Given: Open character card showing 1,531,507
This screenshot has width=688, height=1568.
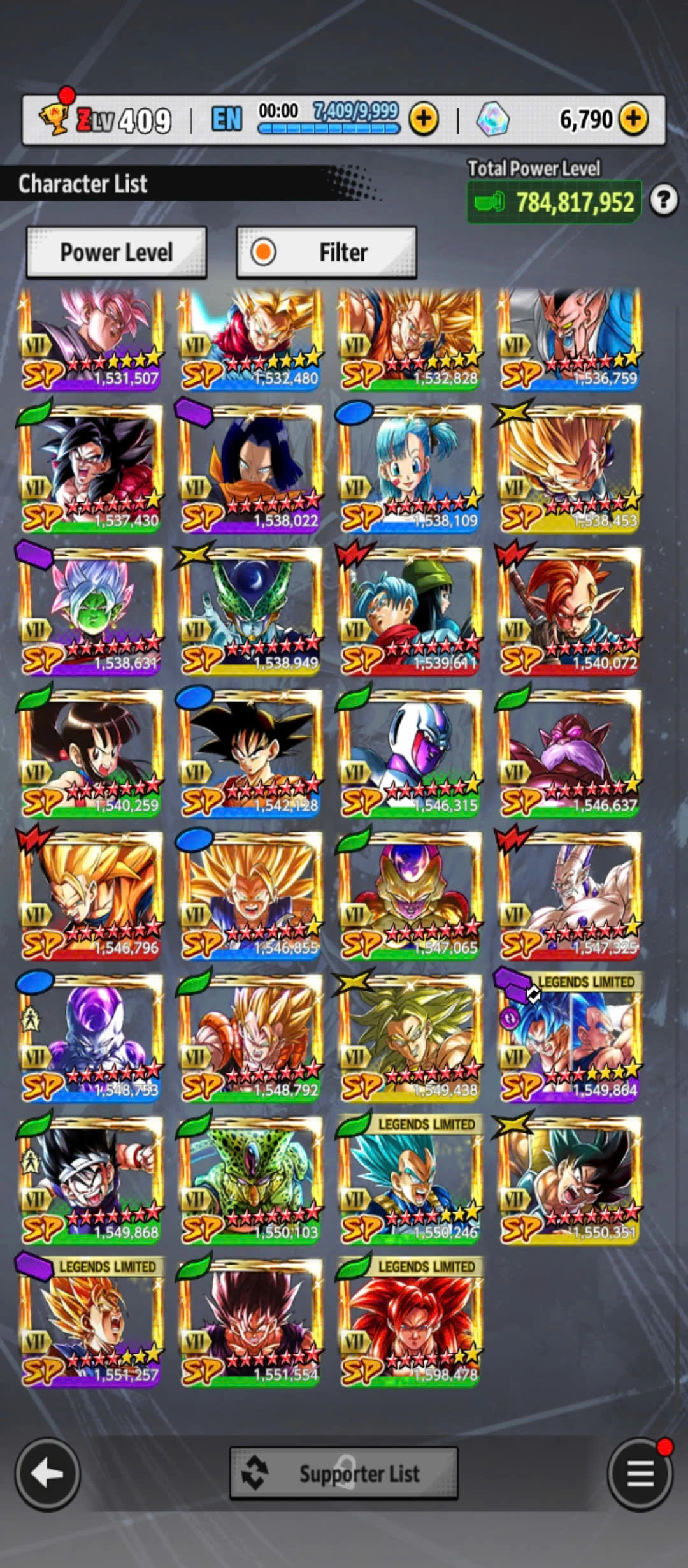Looking at the screenshot, I should tap(90, 338).
